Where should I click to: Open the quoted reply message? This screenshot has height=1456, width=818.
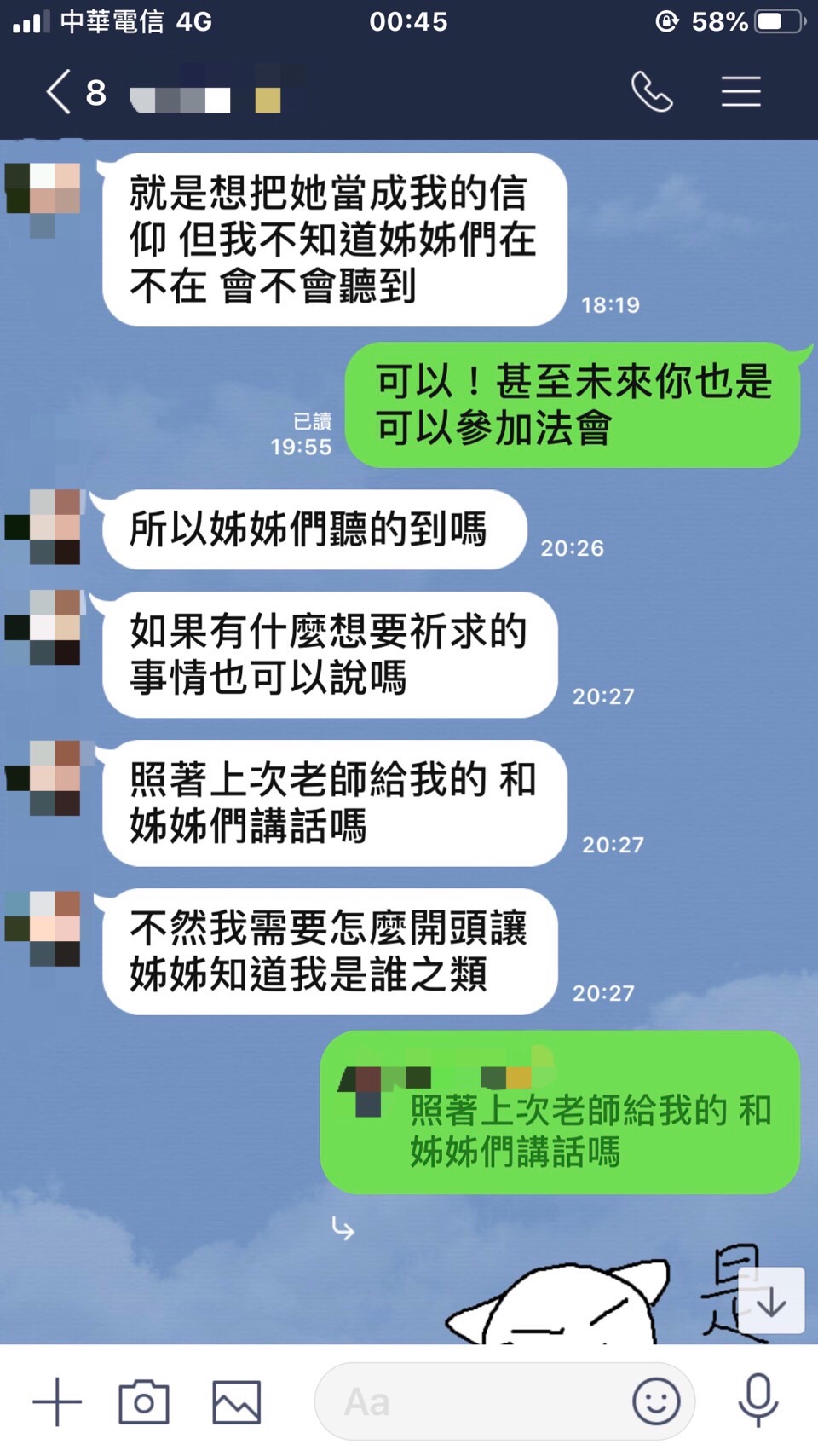tap(560, 1112)
